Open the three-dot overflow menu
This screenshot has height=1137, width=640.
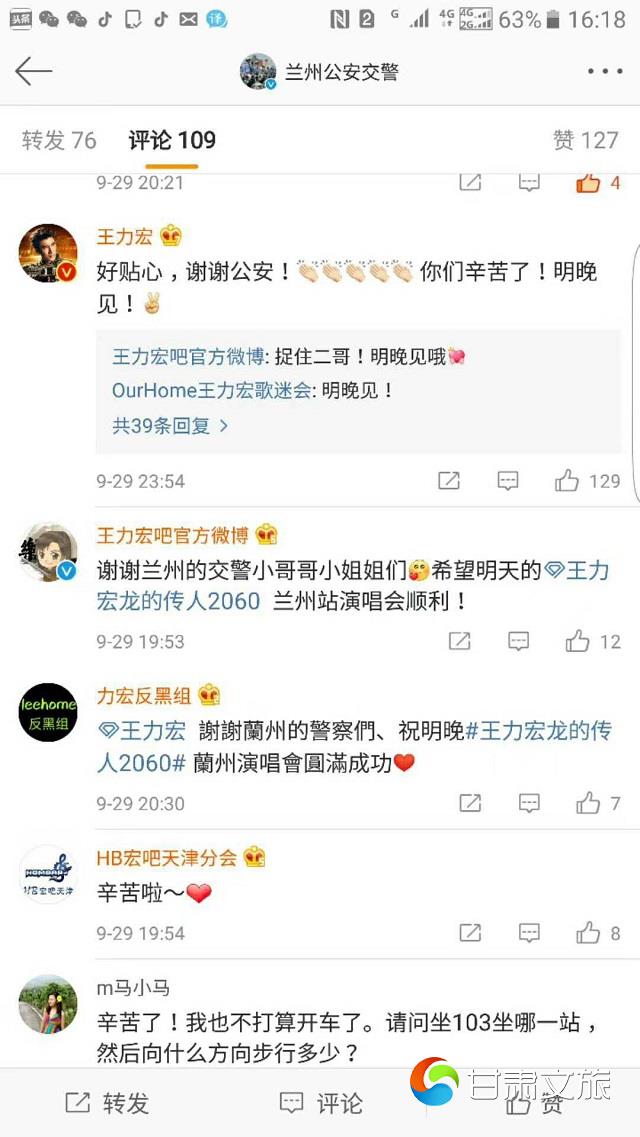click(605, 72)
